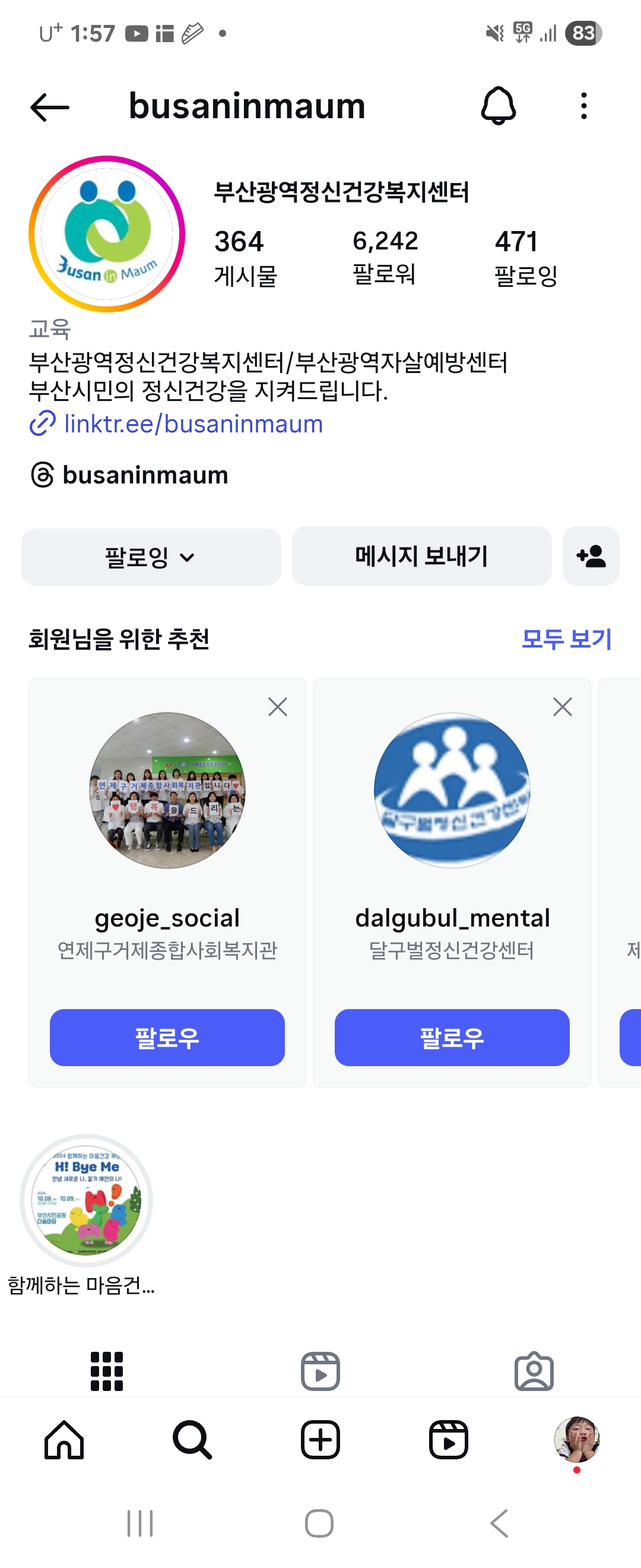Image resolution: width=641 pixels, height=1568 pixels.
Task: Tap 메시지 보내기 to send a message
Action: 421,557
